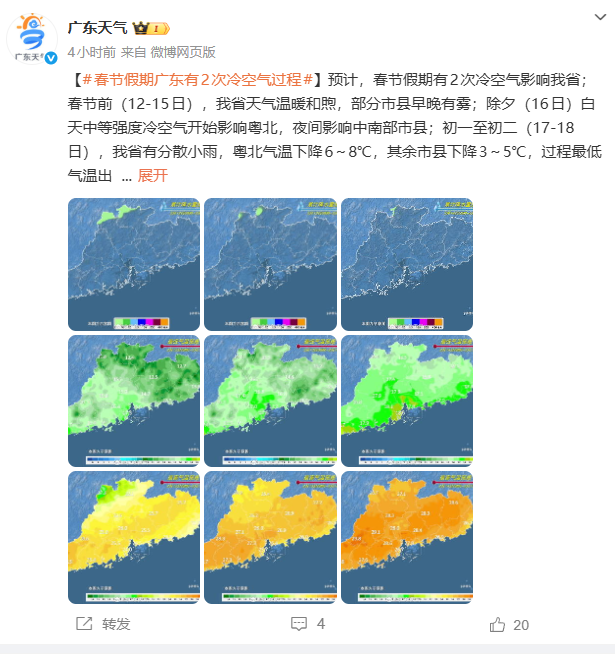615x654 pixels.
Task: Open the 广东天气 username link
Action: point(95,29)
